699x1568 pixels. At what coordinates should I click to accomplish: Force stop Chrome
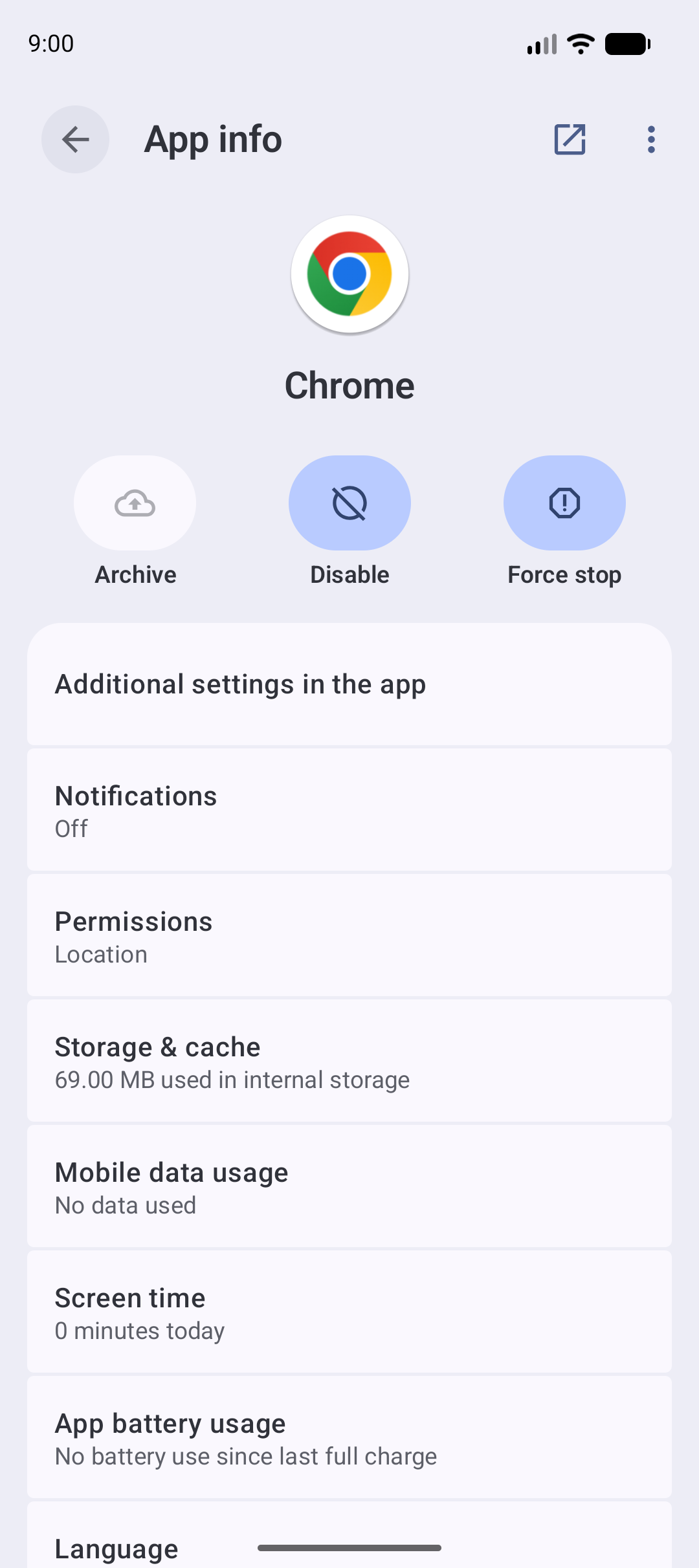tap(564, 503)
